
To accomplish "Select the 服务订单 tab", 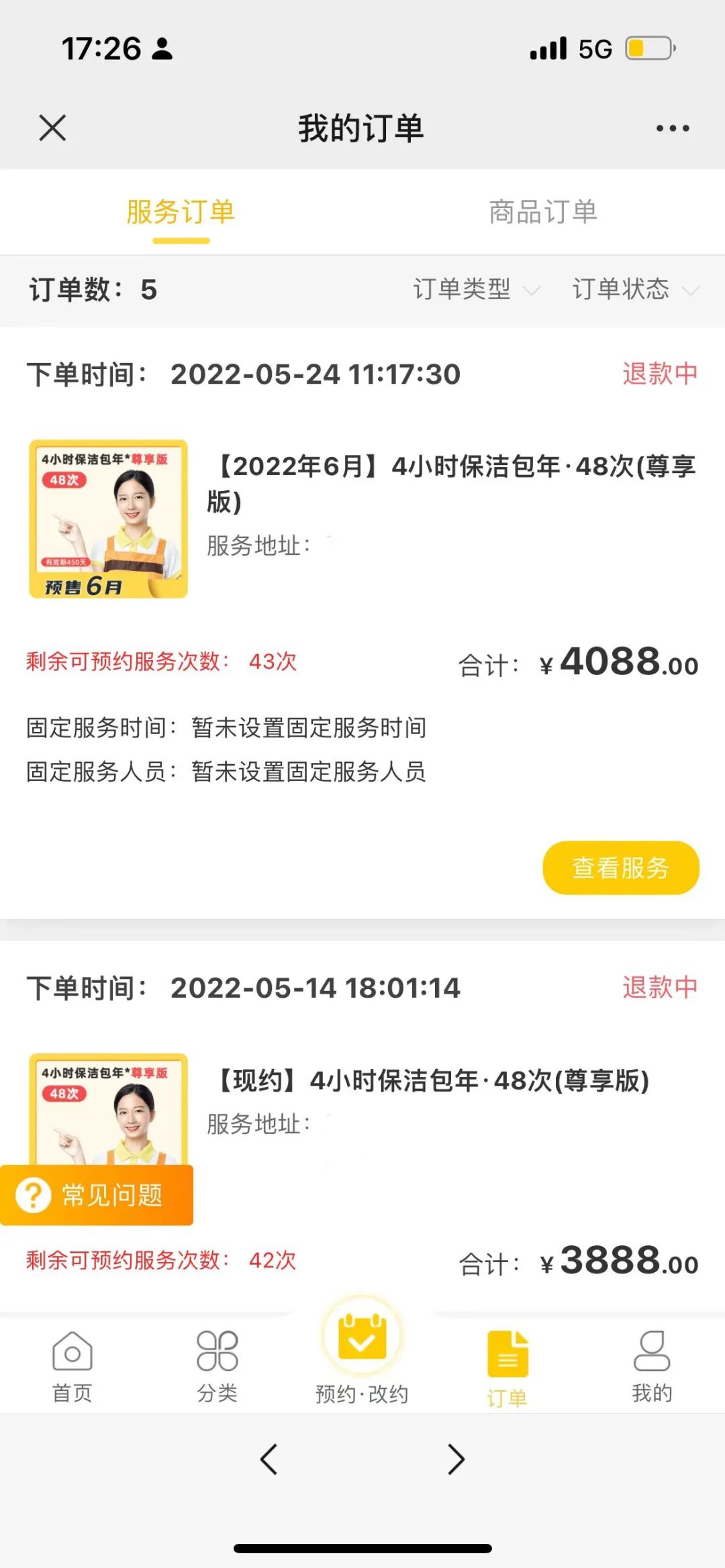I will pyautogui.click(x=181, y=212).
